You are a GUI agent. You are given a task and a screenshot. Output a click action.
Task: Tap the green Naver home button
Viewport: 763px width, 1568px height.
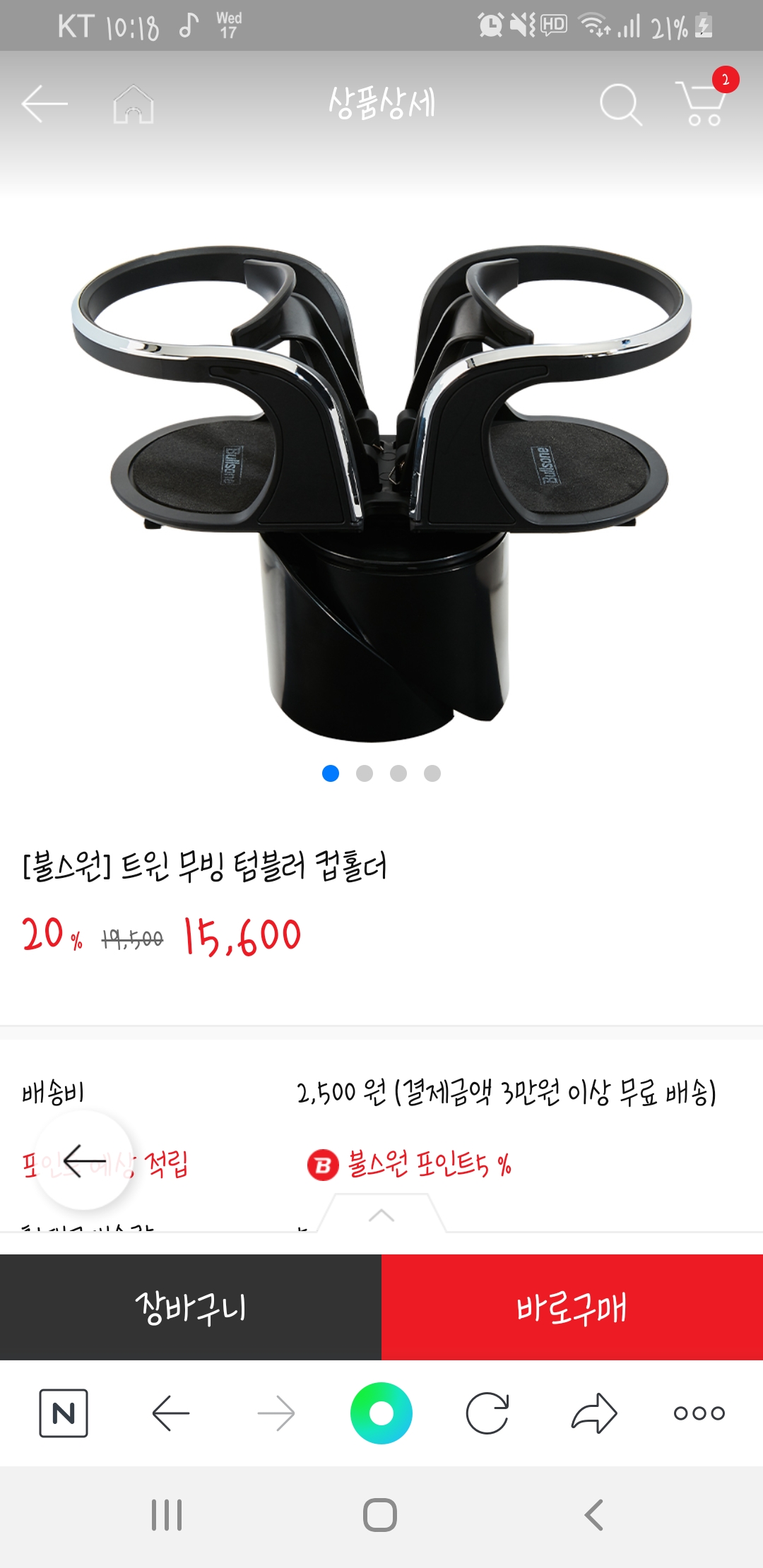[381, 1413]
